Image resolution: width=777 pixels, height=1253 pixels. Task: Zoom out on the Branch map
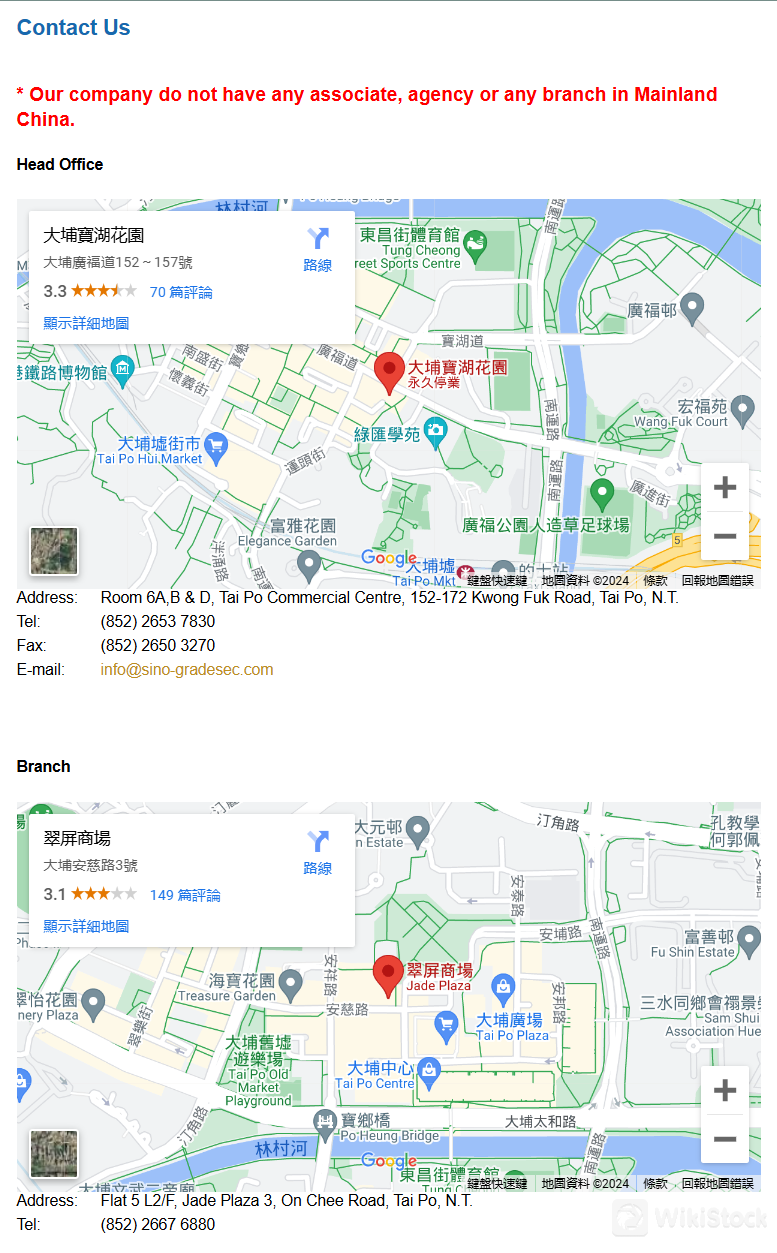click(x=725, y=1139)
